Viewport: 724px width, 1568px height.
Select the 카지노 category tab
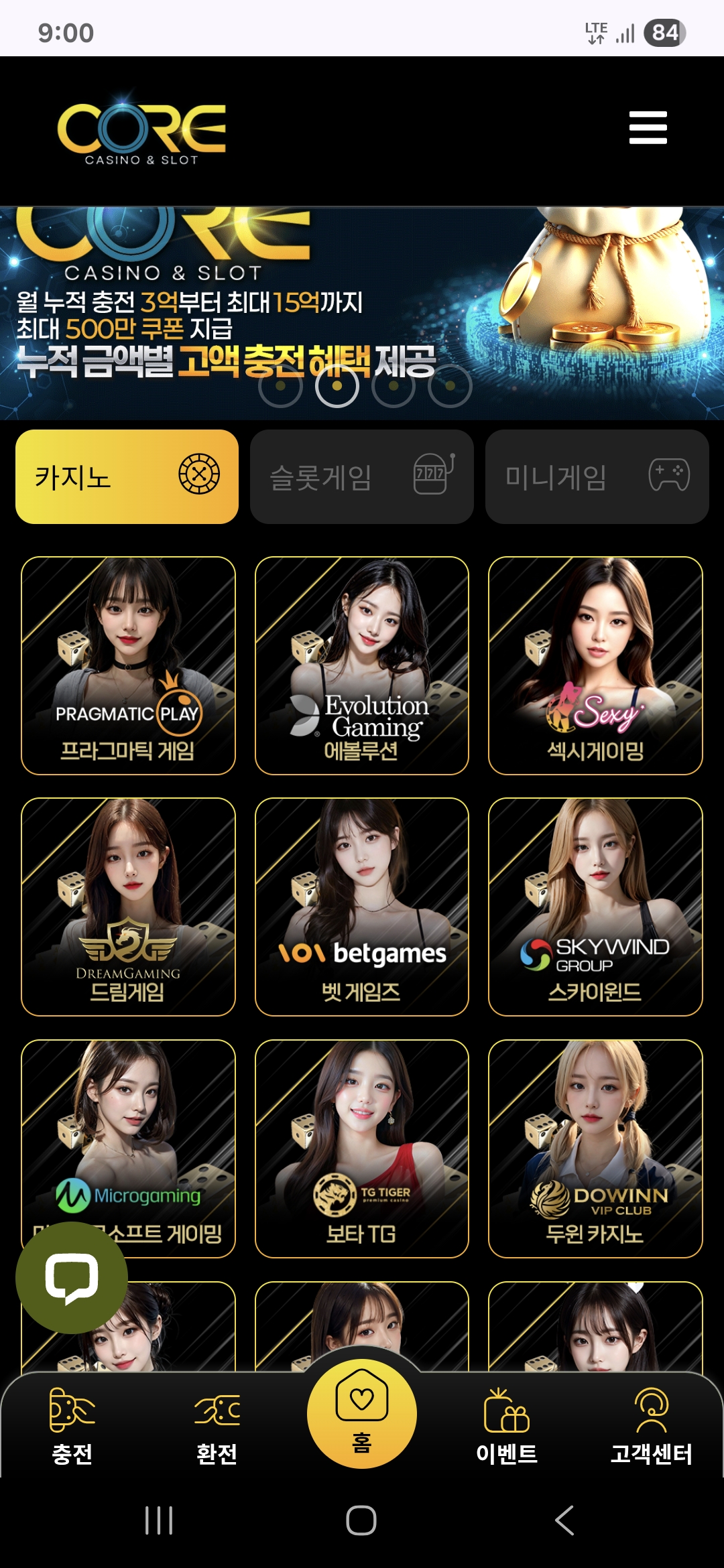tap(127, 476)
